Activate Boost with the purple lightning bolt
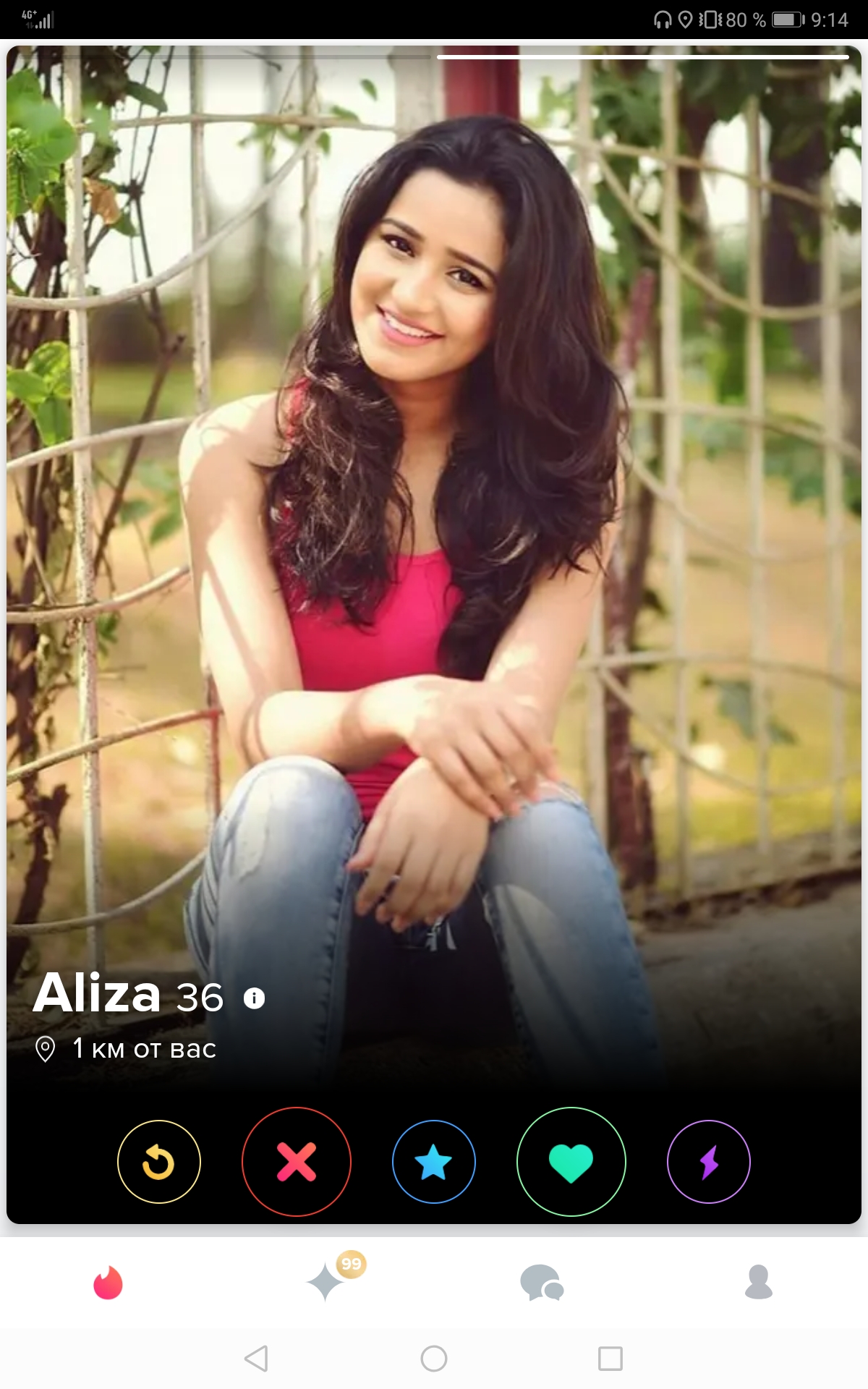 click(708, 1162)
